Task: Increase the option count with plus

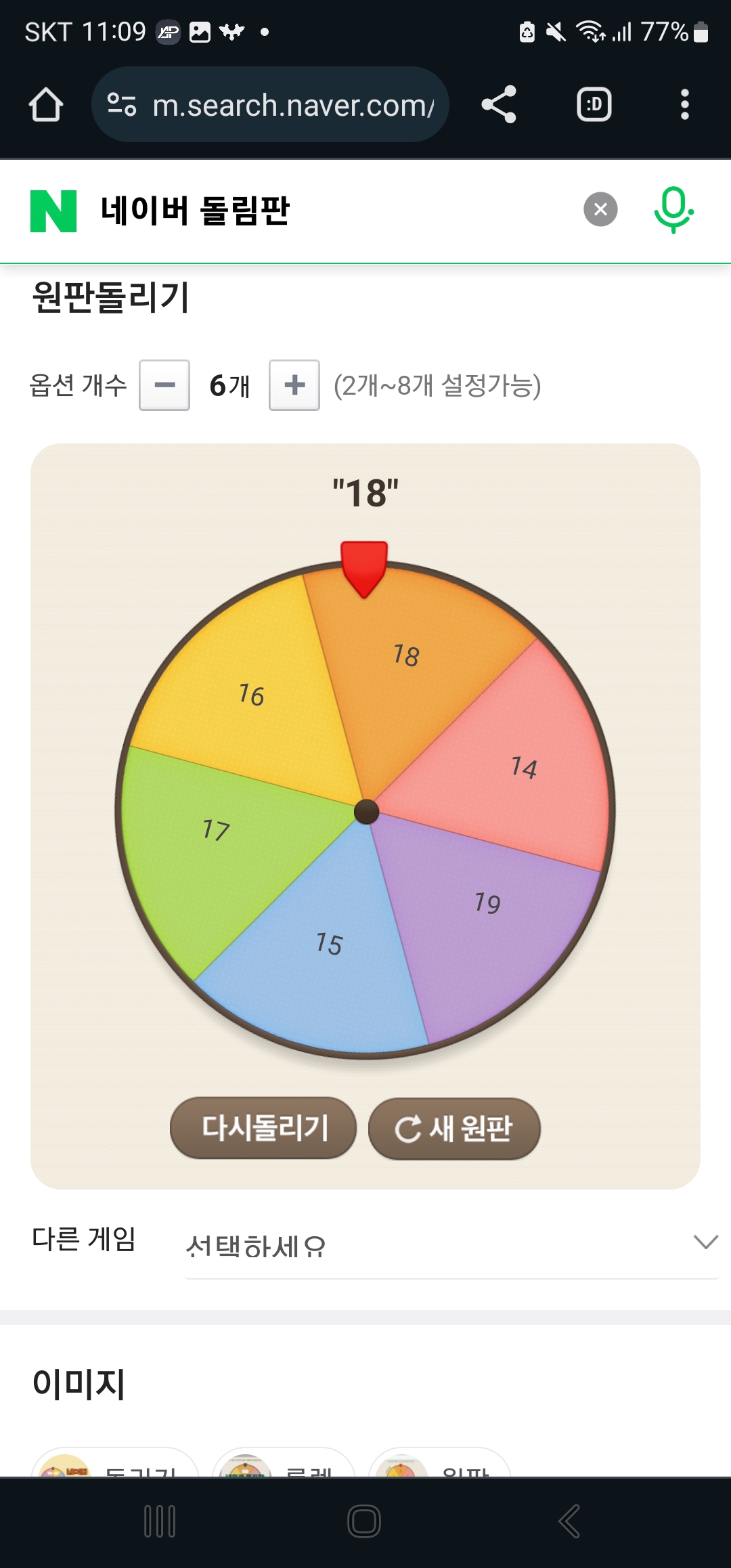Action: click(x=294, y=385)
